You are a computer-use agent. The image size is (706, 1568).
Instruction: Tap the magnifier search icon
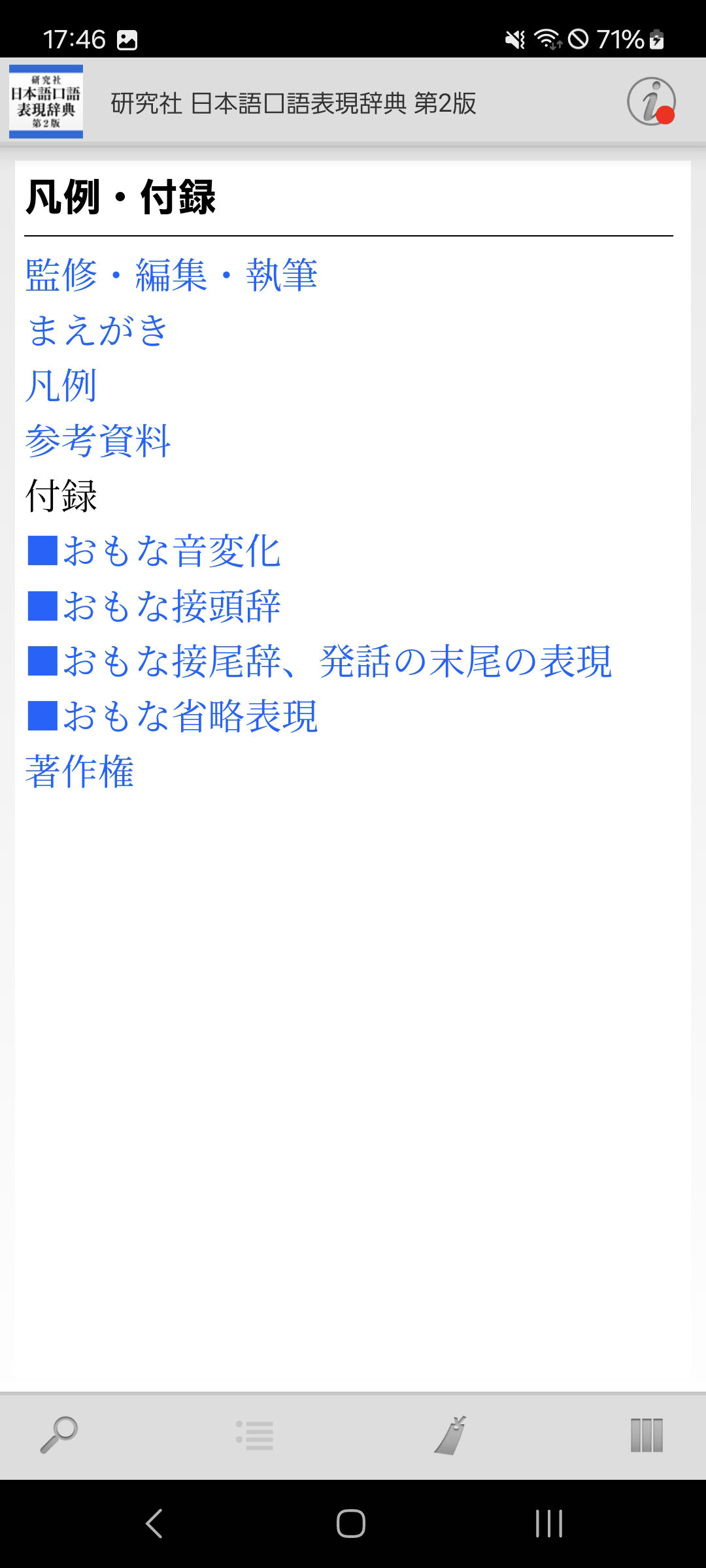pyautogui.click(x=59, y=1435)
